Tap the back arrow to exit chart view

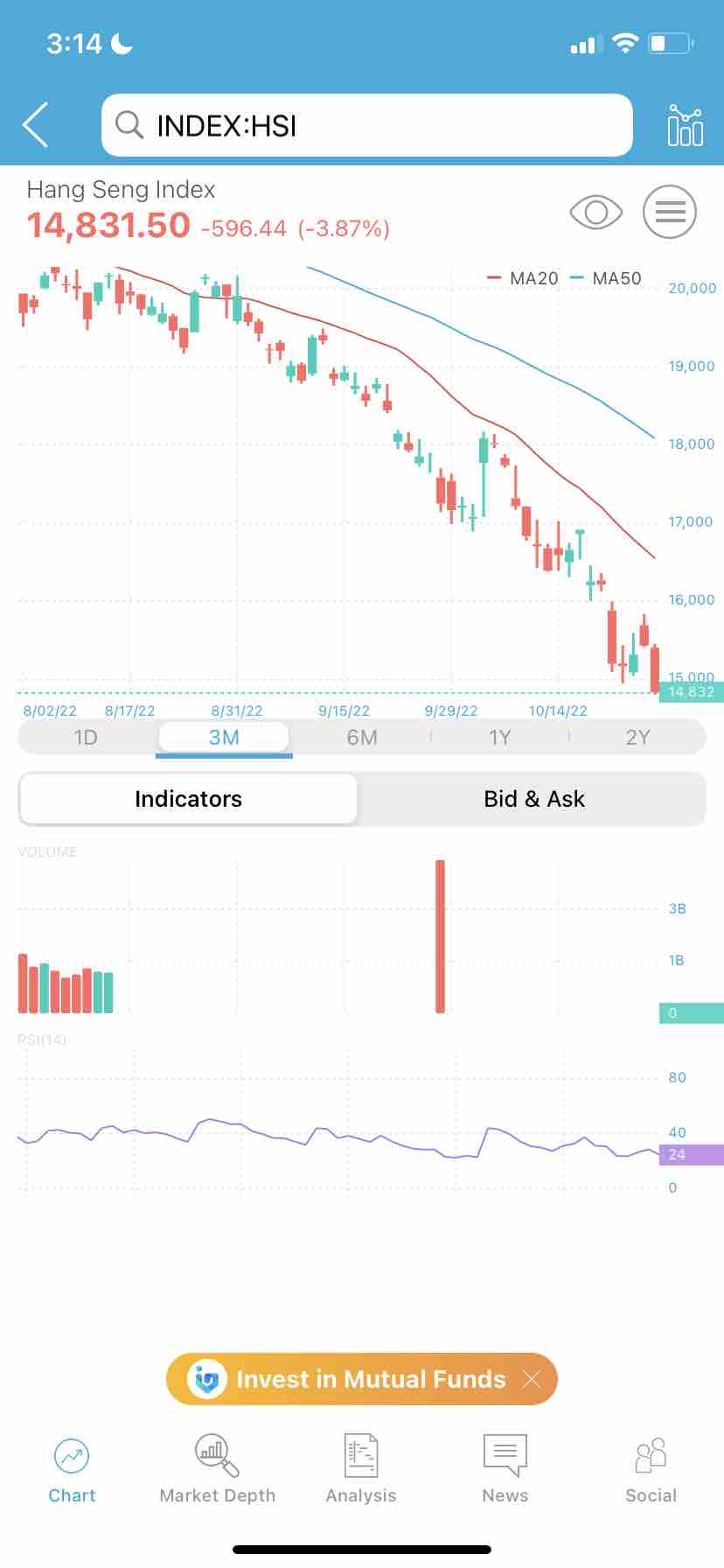pyautogui.click(x=35, y=125)
